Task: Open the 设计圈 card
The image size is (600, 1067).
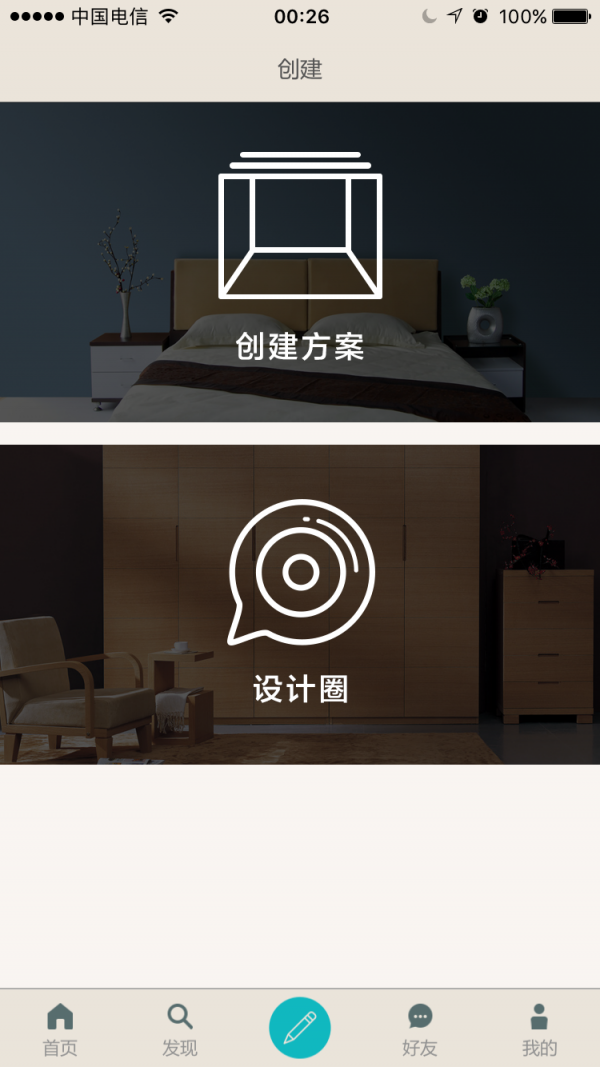Action: coord(300,604)
